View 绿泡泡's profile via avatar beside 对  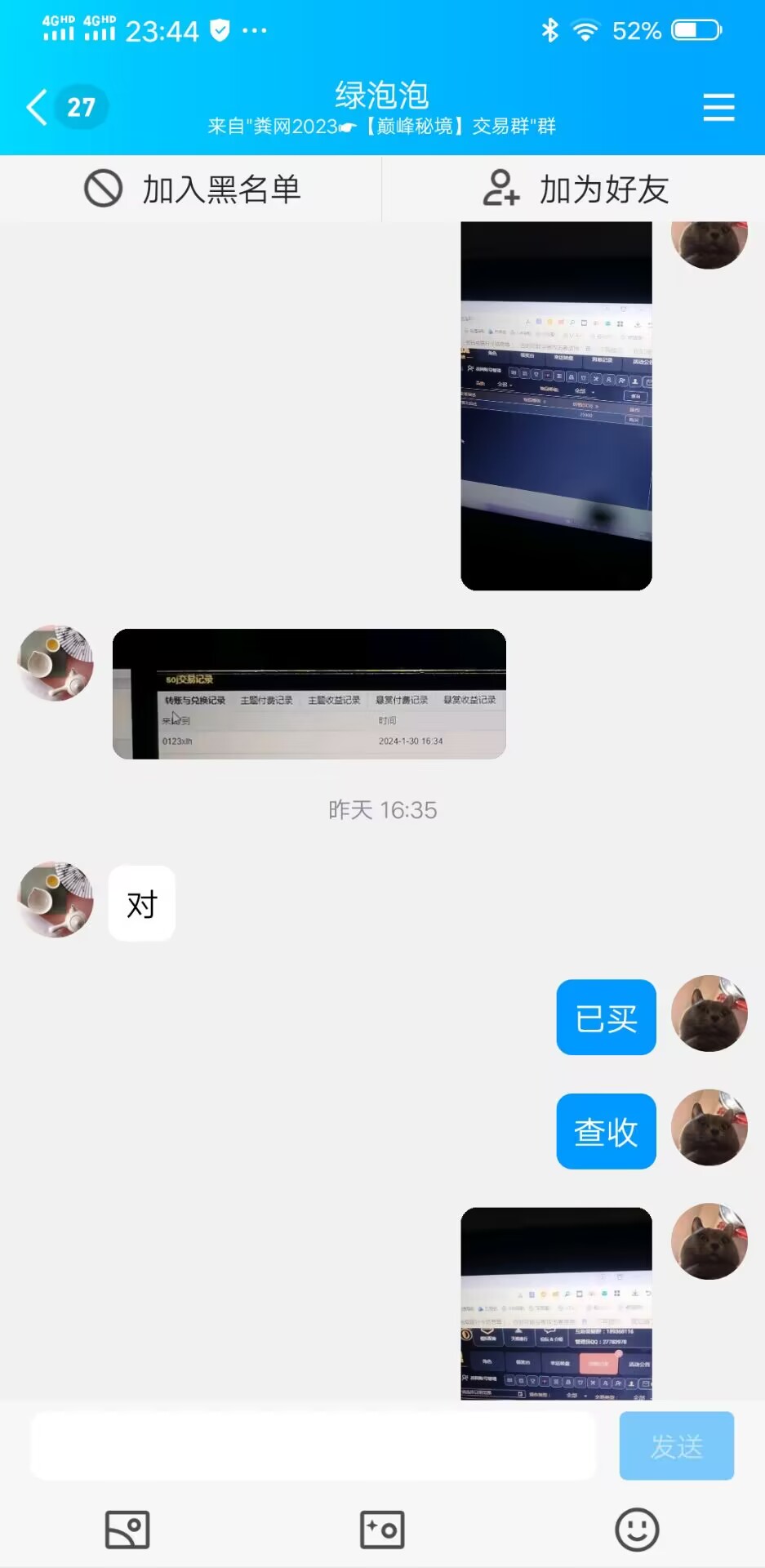[56, 899]
